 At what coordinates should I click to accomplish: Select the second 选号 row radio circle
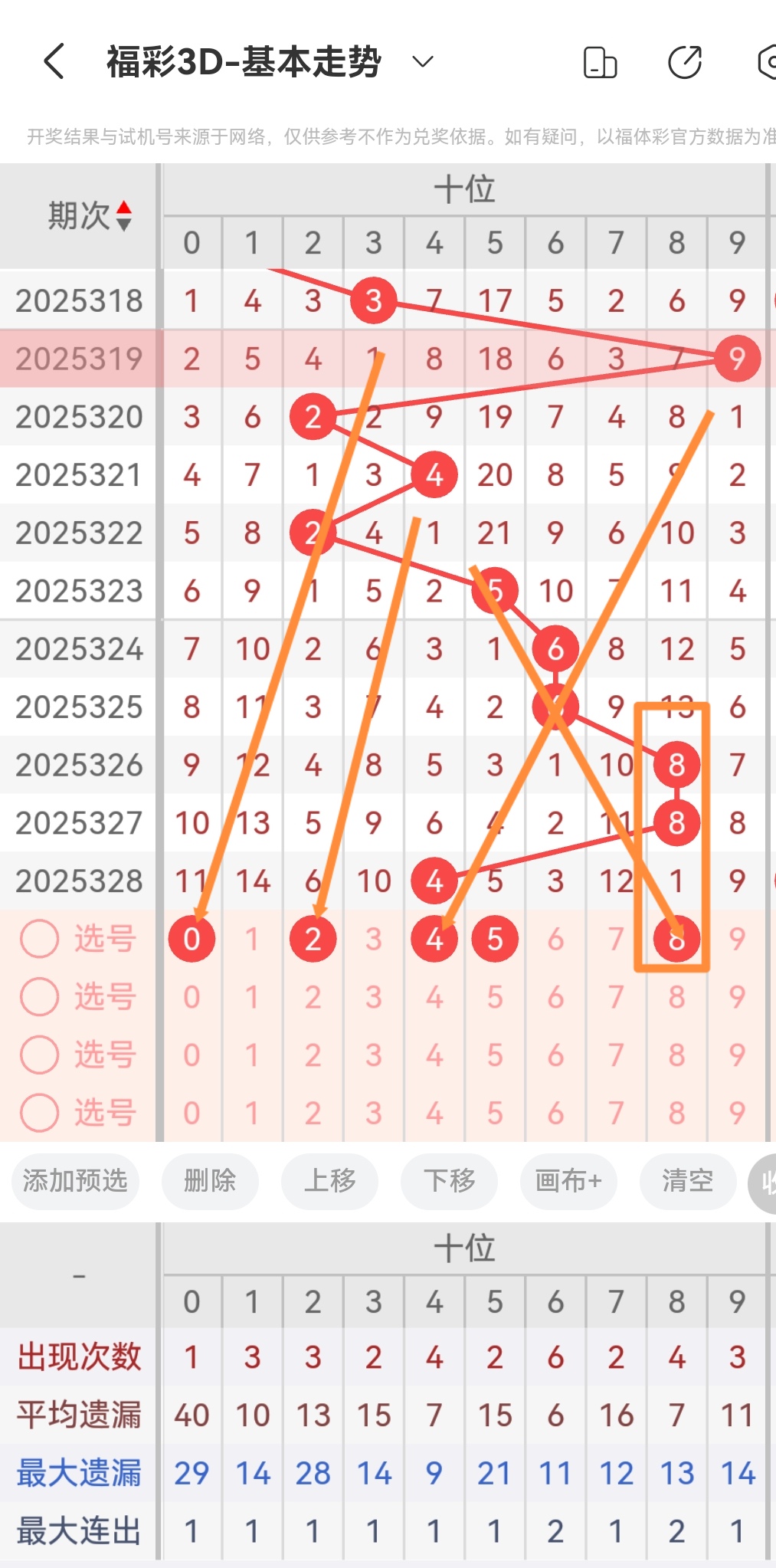click(x=40, y=996)
